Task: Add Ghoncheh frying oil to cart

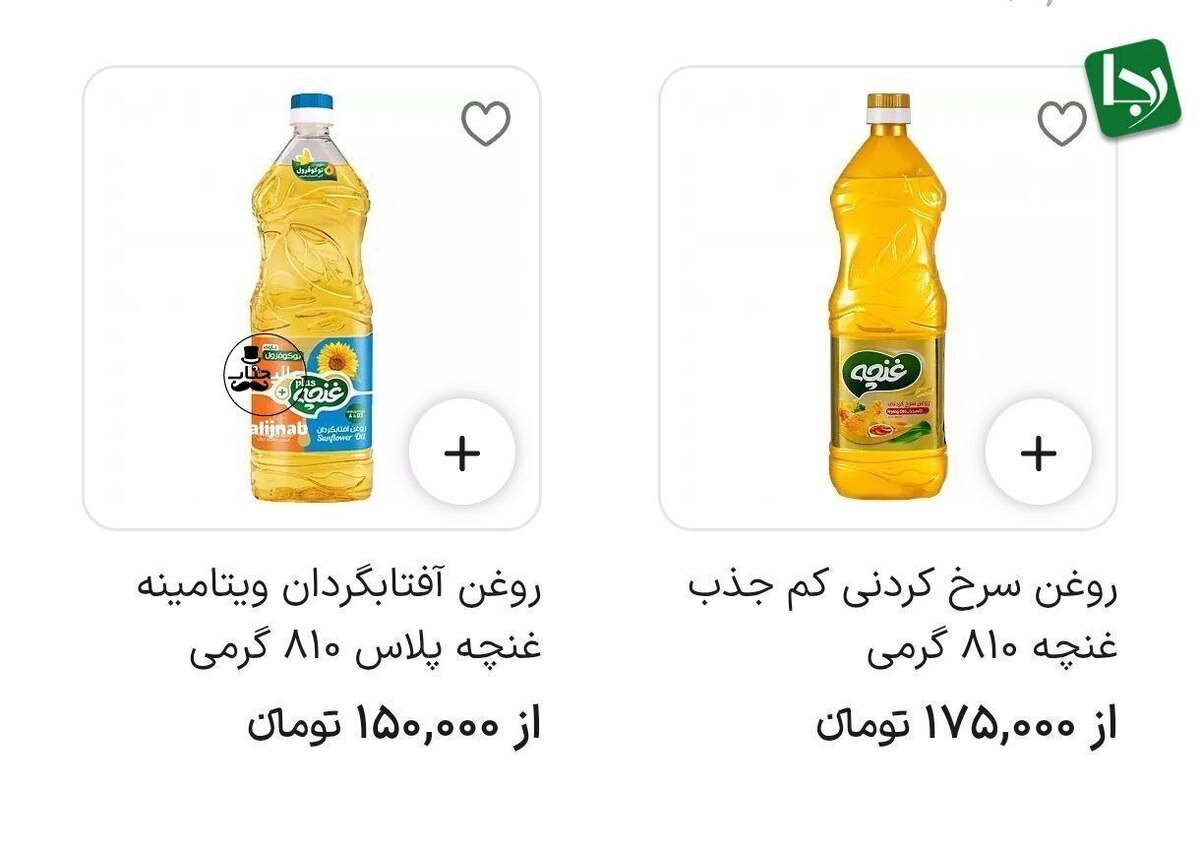Action: pyautogui.click(x=1038, y=453)
